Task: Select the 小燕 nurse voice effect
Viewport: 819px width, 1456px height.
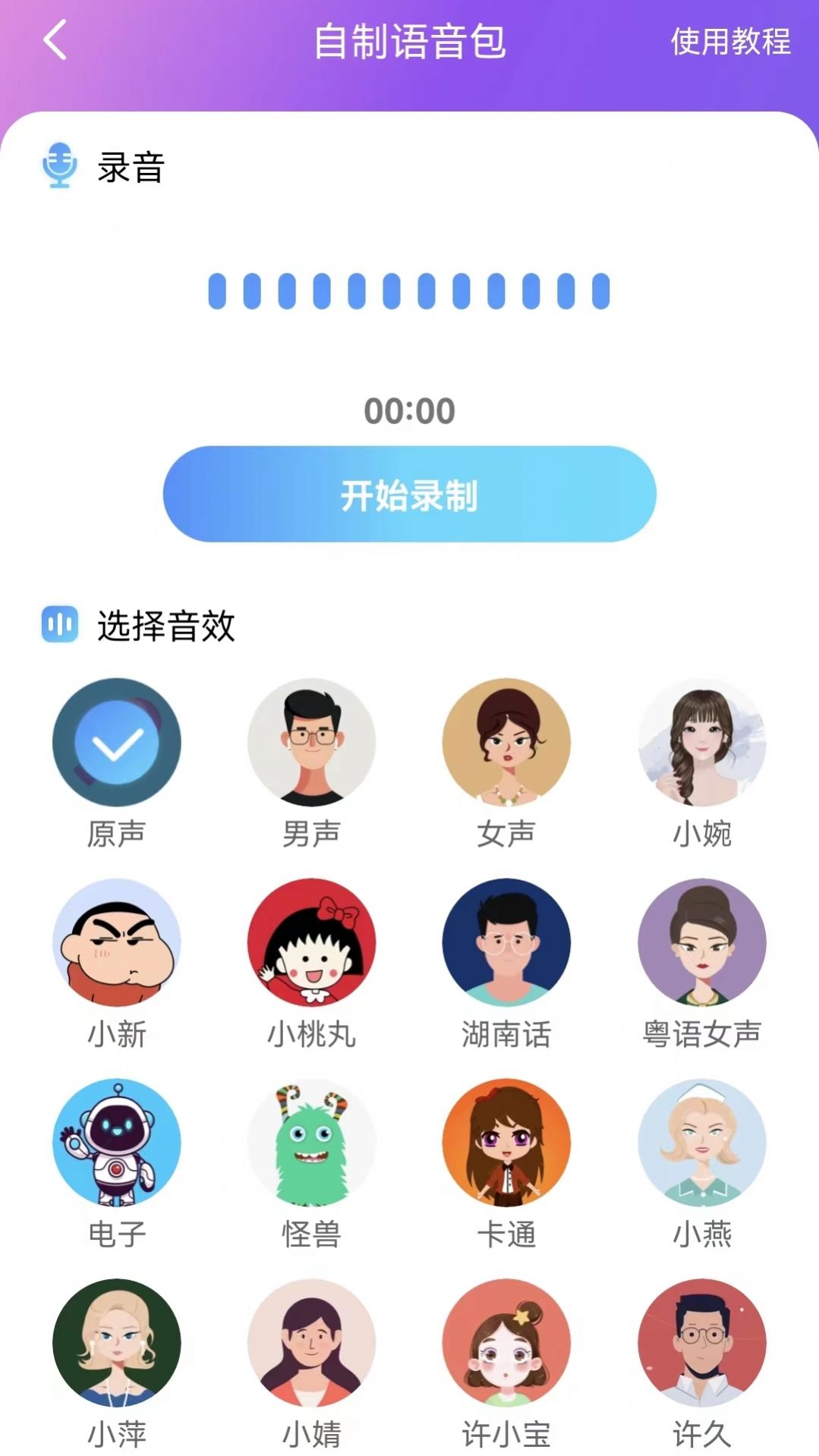Action: pos(701,1146)
